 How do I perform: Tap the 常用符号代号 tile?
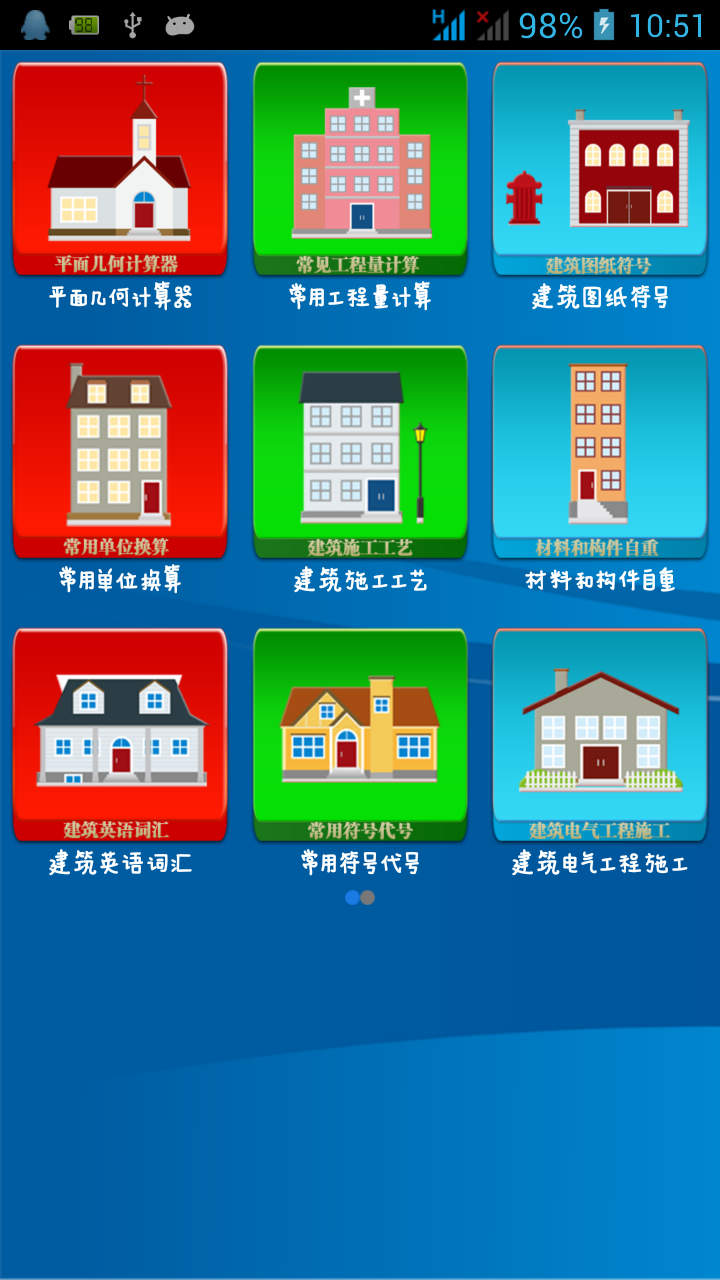point(360,734)
